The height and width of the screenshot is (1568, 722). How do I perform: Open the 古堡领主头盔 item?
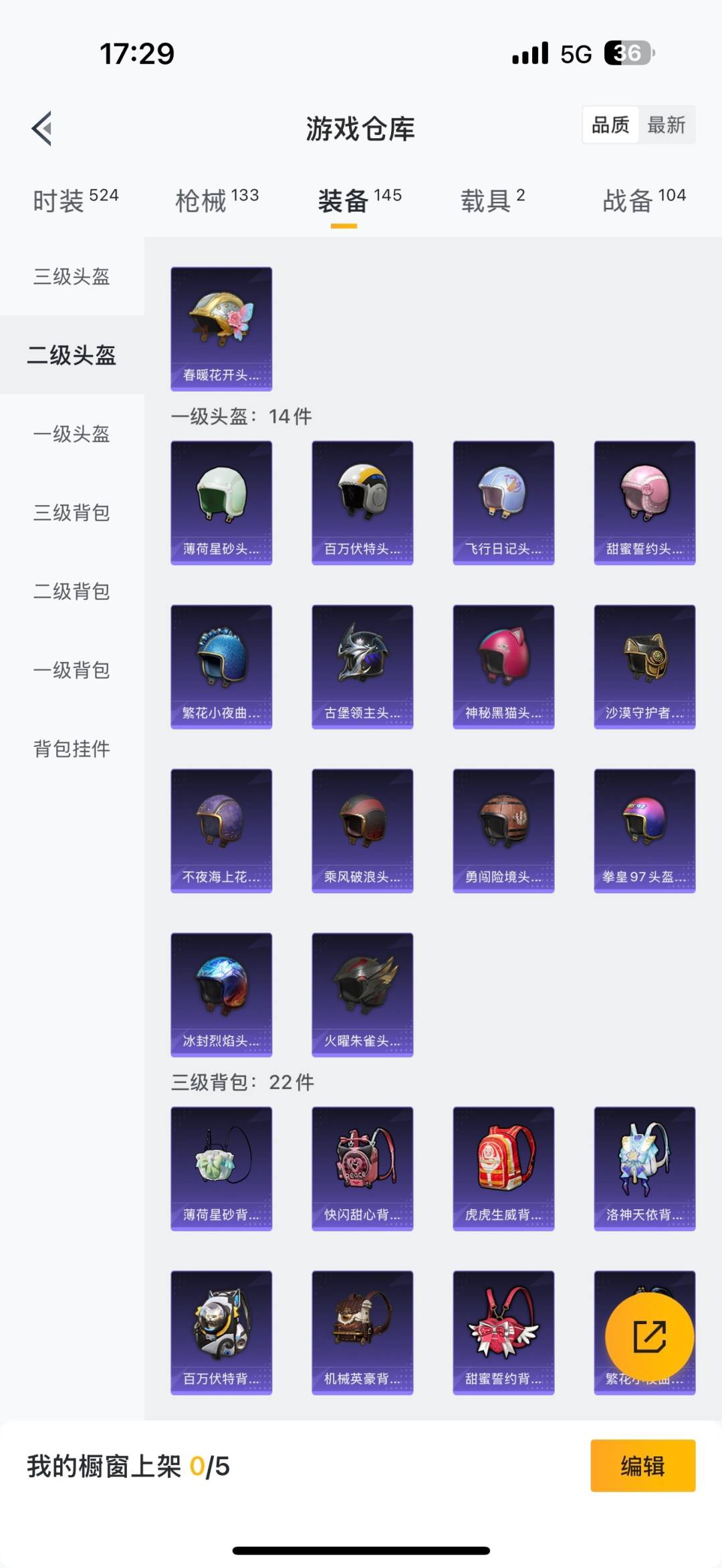coord(362,666)
